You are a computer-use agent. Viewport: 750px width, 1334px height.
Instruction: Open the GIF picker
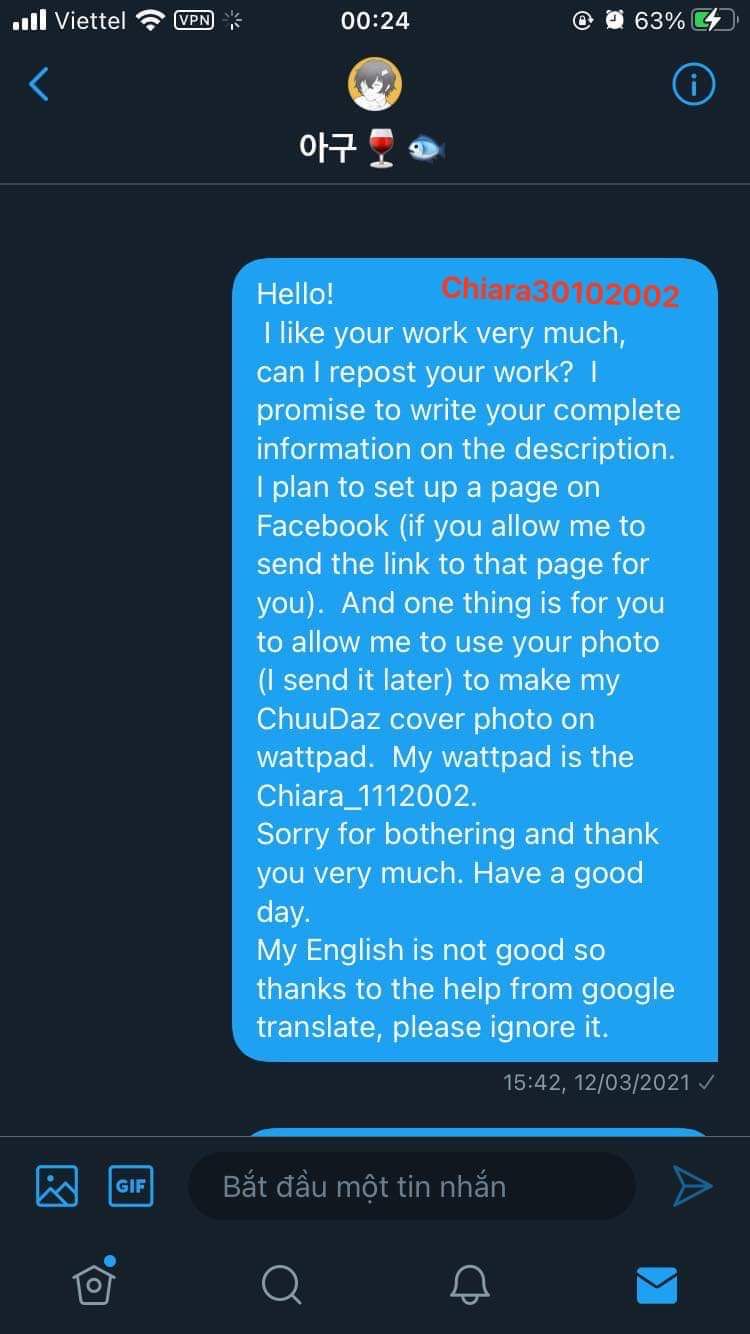click(x=131, y=1186)
